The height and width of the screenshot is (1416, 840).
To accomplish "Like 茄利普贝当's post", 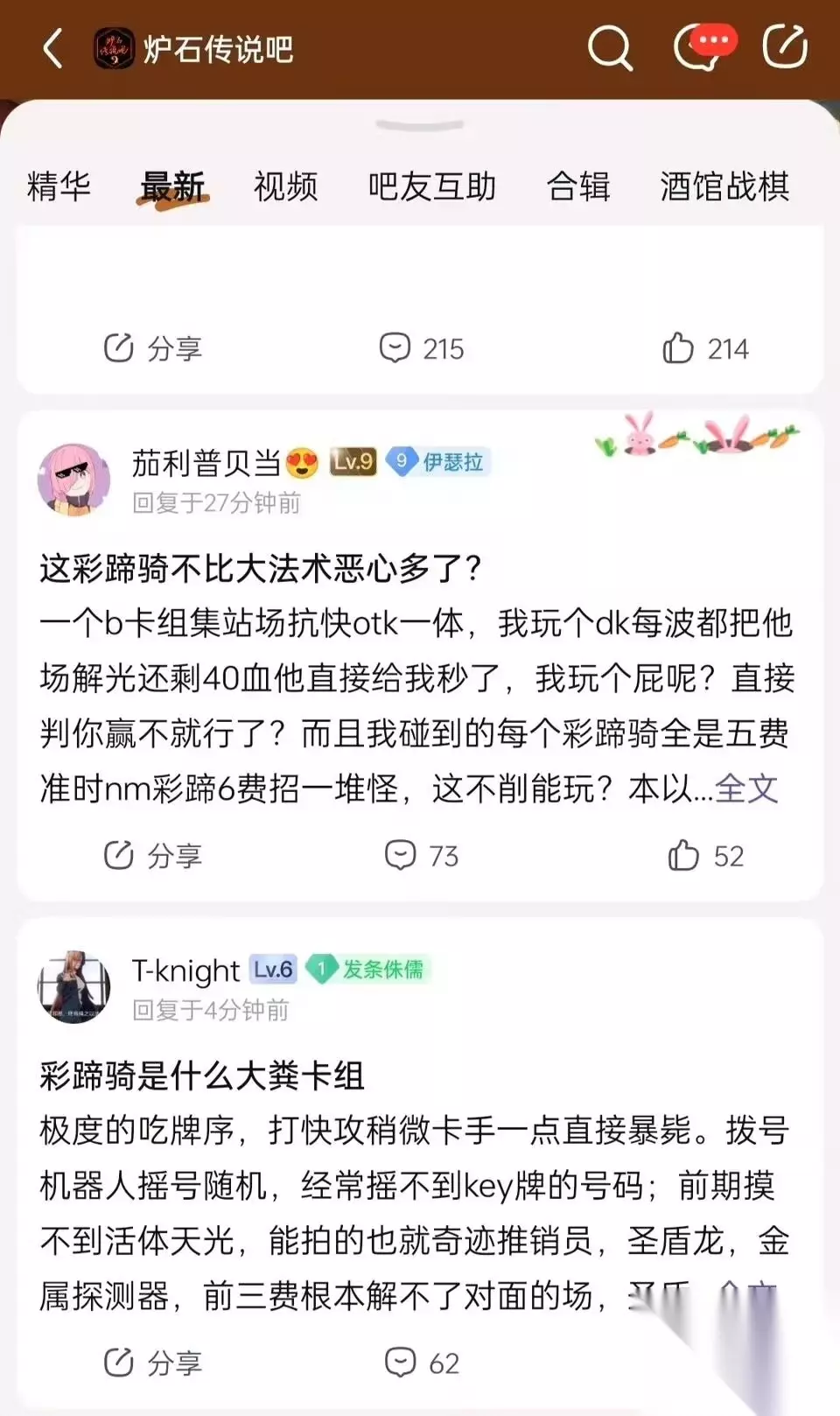I will pyautogui.click(x=705, y=855).
